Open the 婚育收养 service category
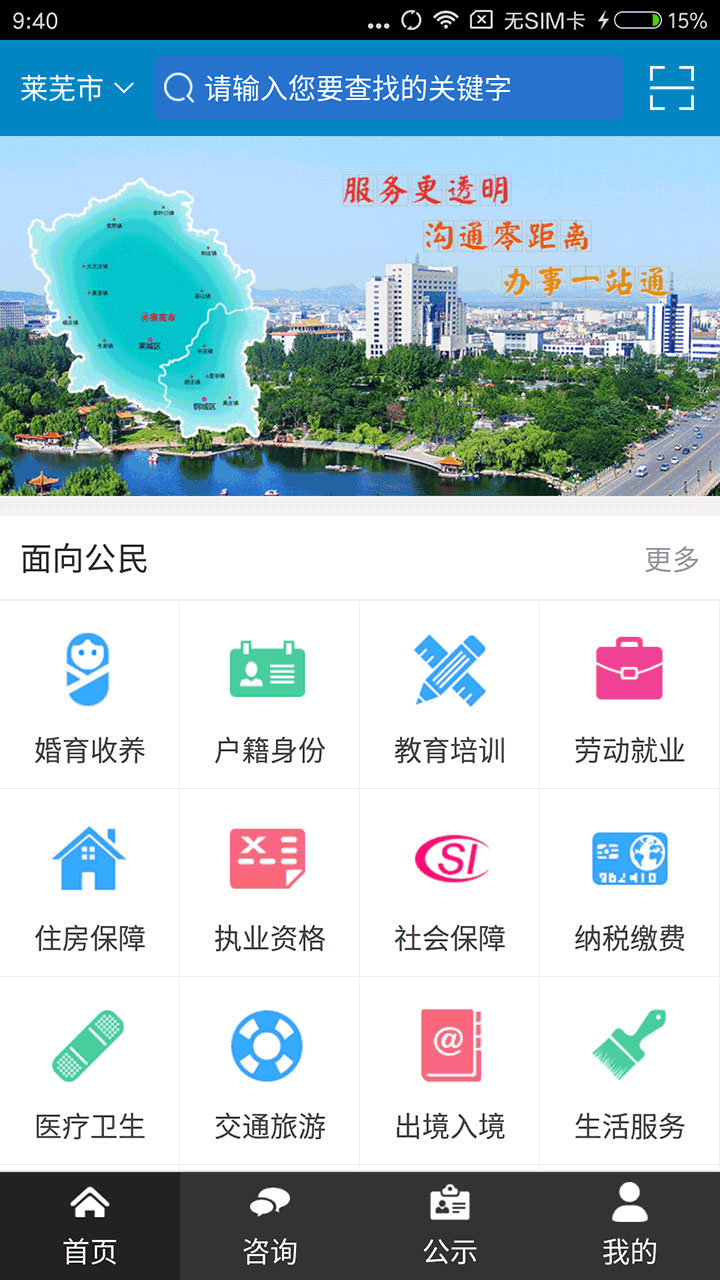720x1280 pixels. (90, 695)
